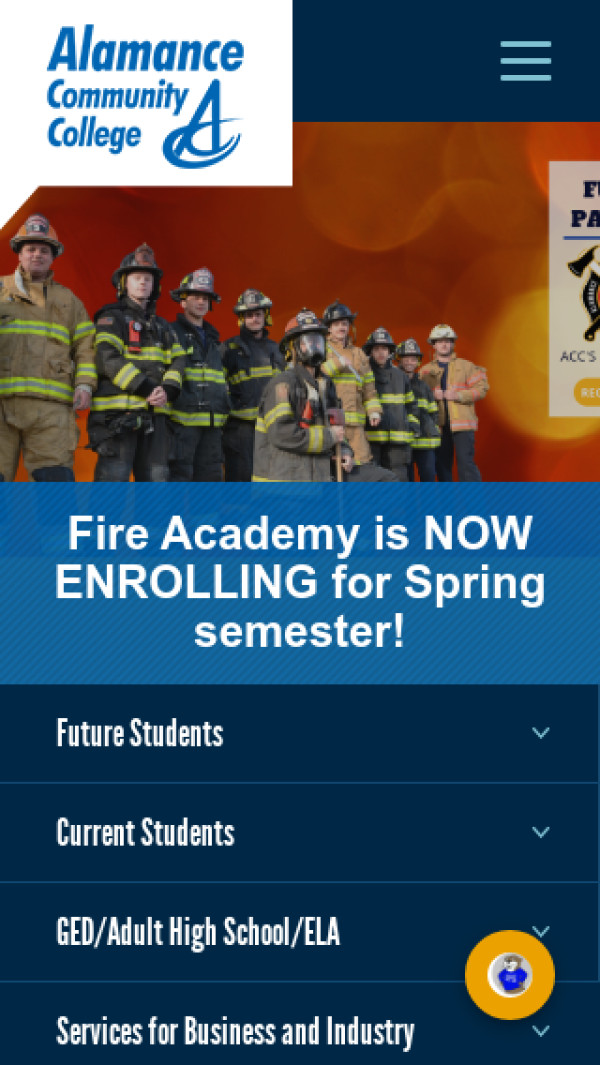
Task: Go to the Alamance Community College homepage
Action: pyautogui.click(x=145, y=95)
